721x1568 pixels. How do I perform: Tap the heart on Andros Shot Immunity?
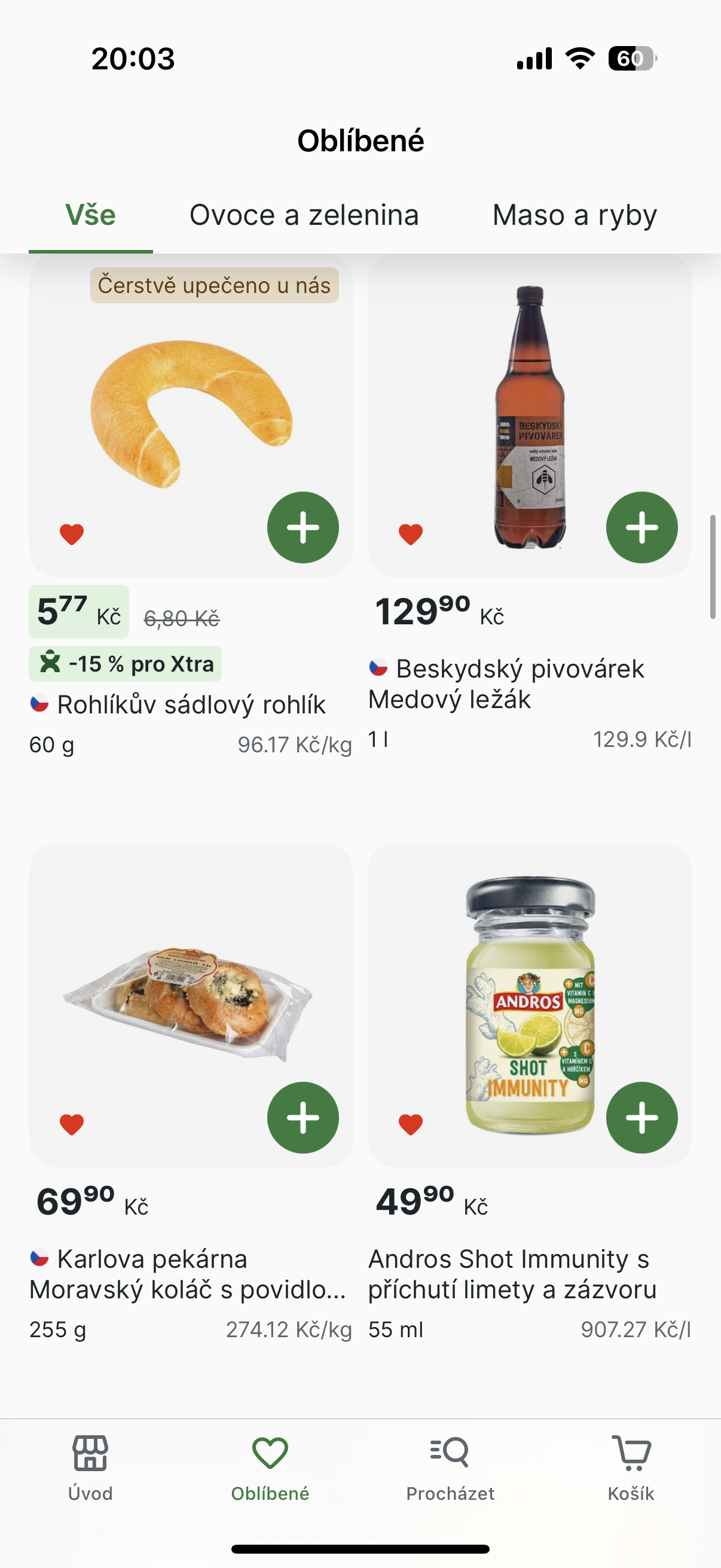(411, 1124)
